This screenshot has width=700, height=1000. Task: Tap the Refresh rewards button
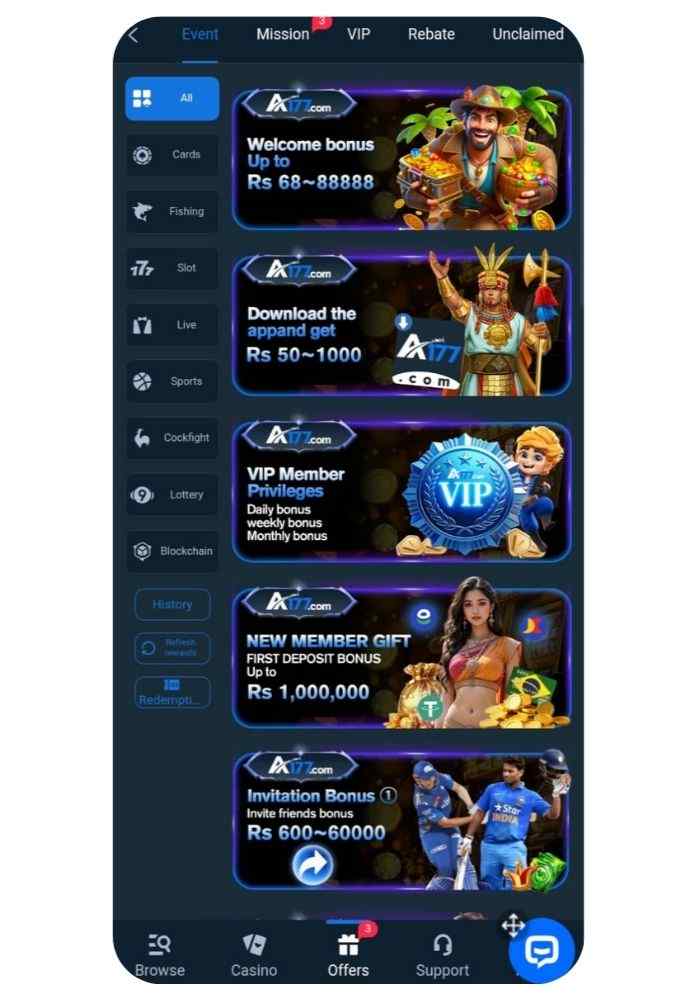click(x=172, y=648)
